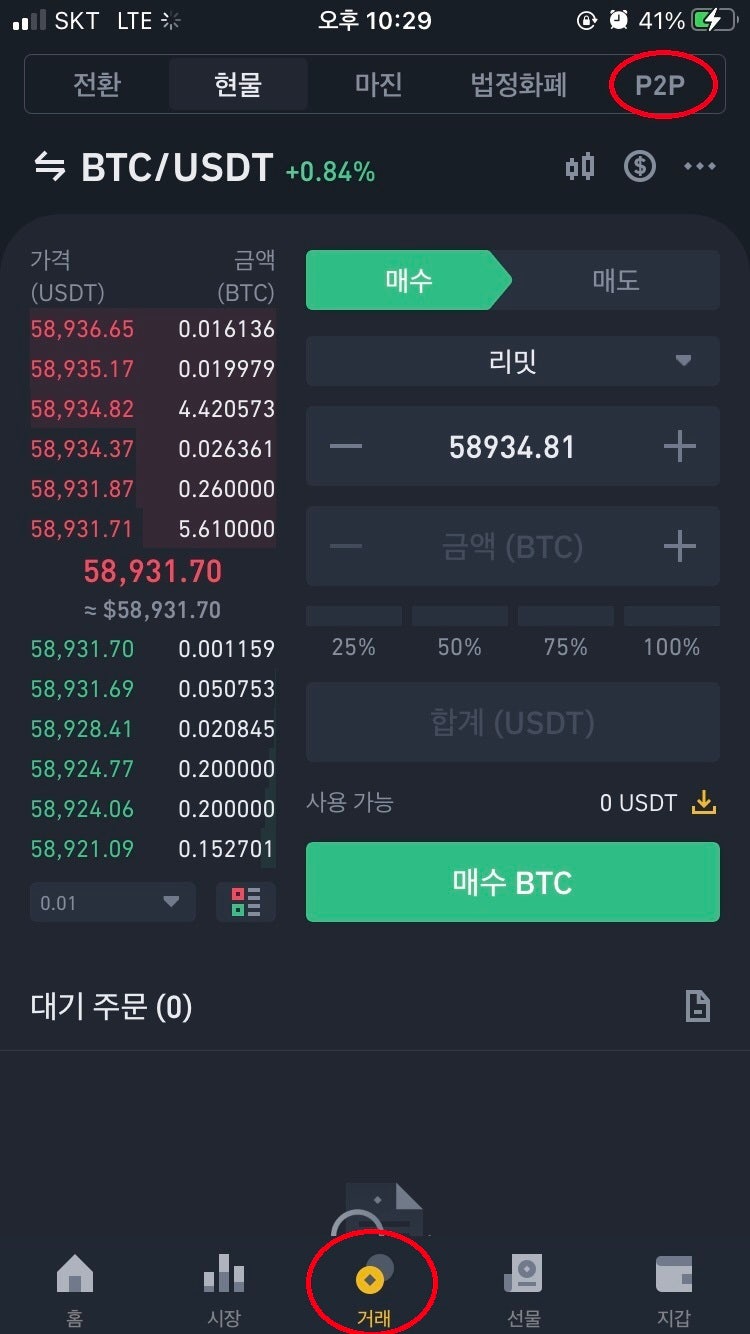Open the candlestick chart view
The width and height of the screenshot is (750, 1334).
[578, 166]
